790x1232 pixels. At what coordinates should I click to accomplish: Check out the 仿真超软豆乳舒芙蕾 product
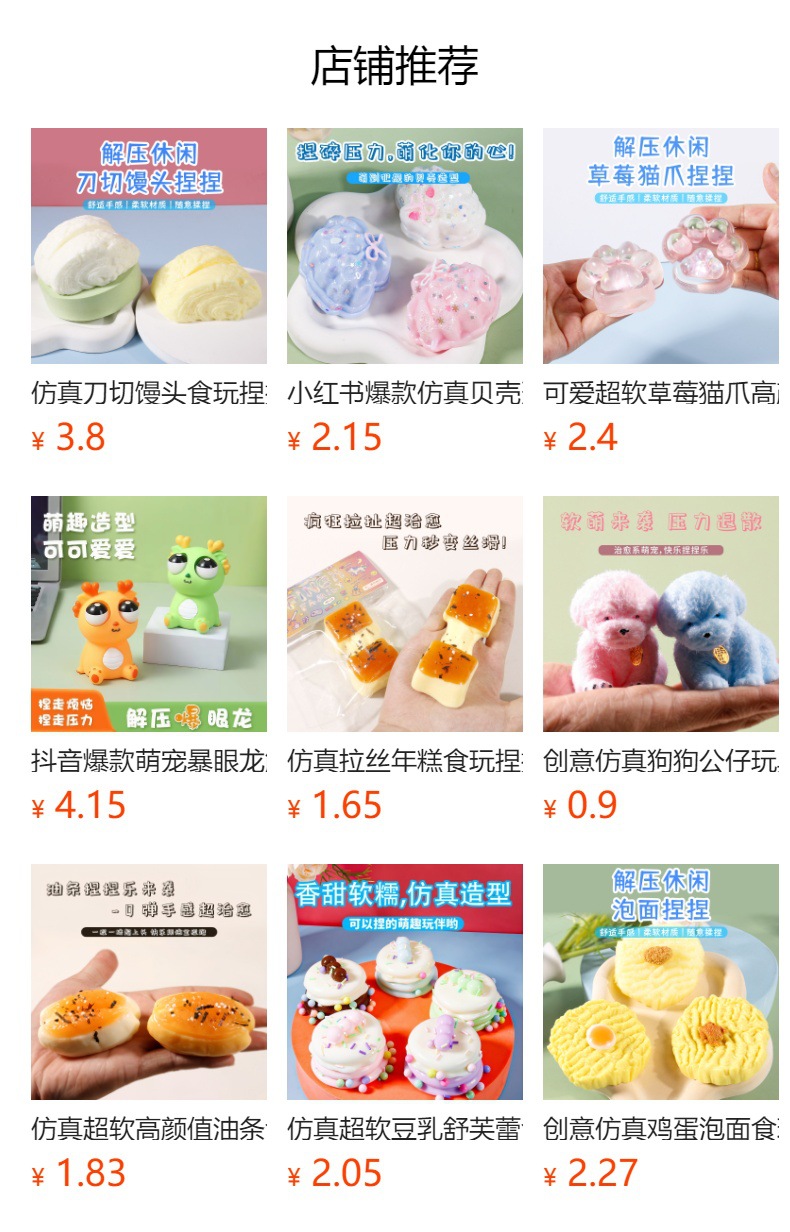point(405,982)
